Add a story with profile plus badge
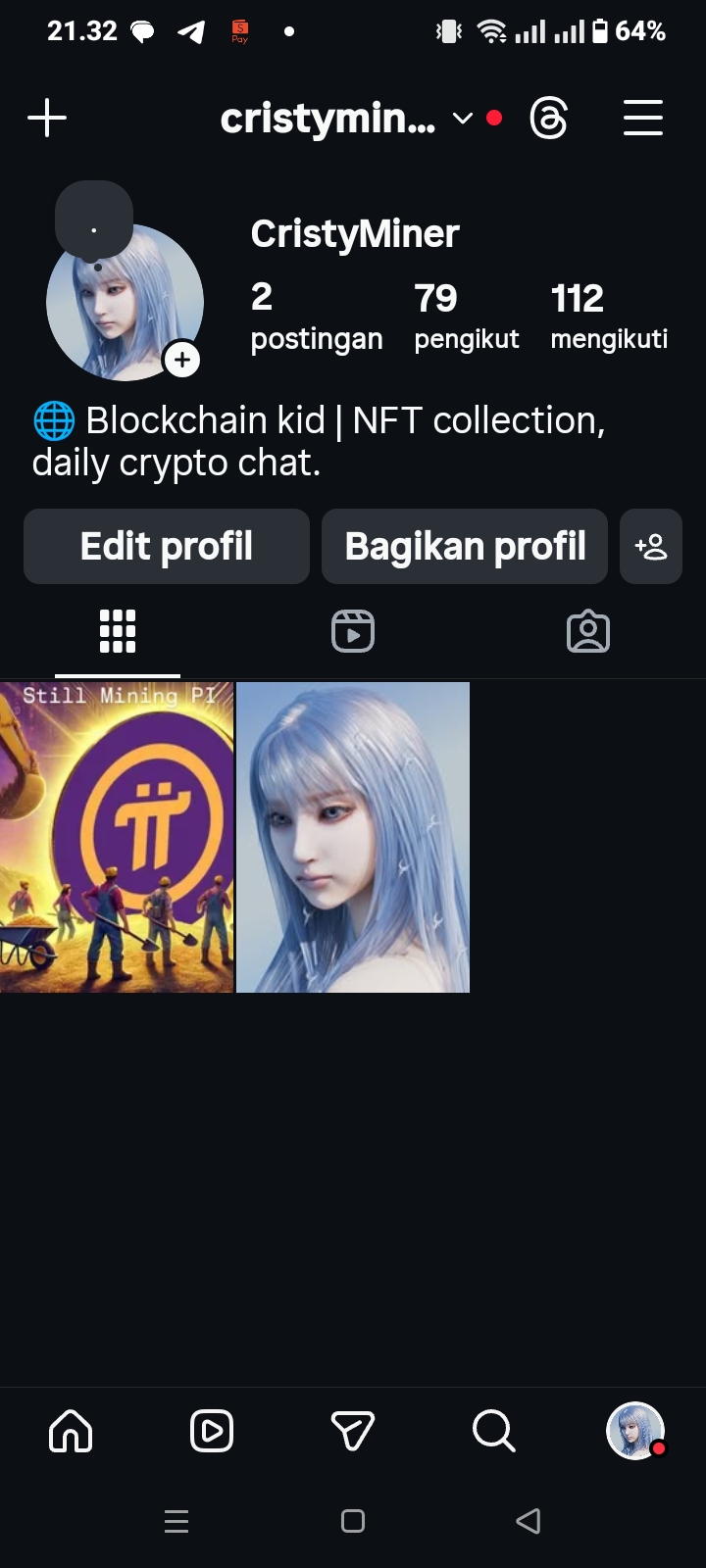Viewport: 706px width, 1568px height. coord(182,360)
